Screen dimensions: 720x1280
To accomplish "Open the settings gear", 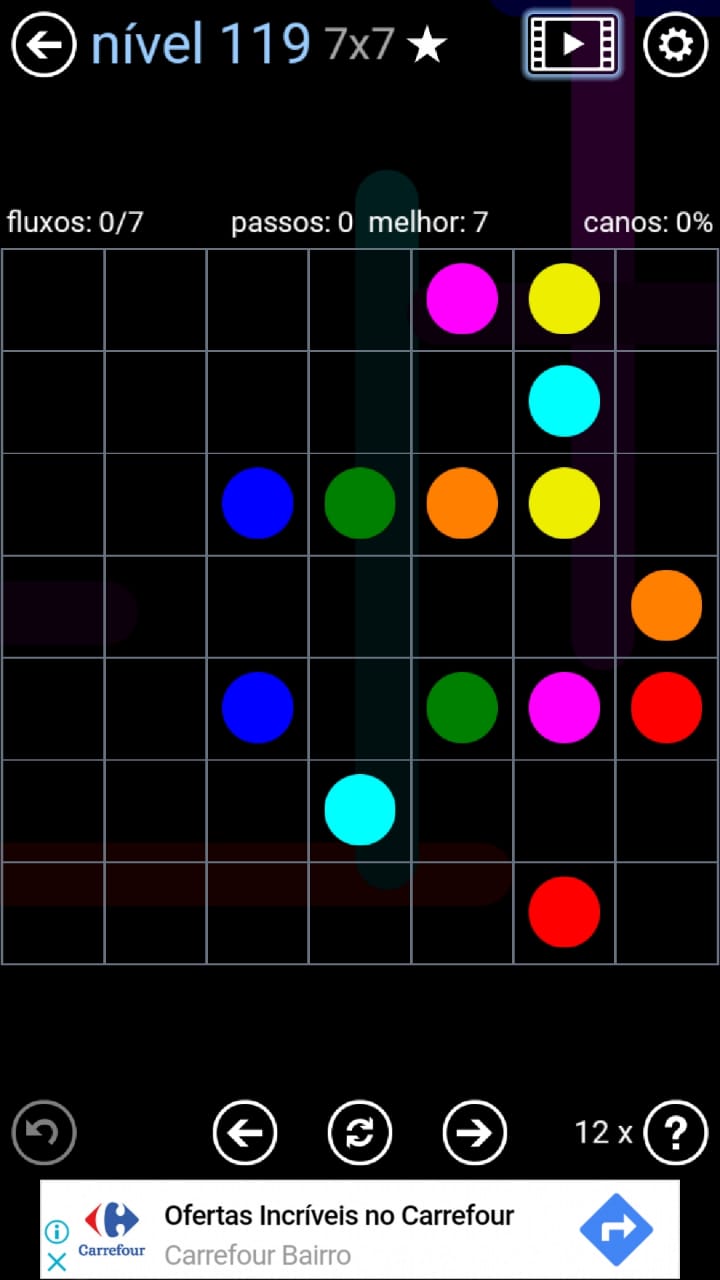I will pyautogui.click(x=676, y=44).
